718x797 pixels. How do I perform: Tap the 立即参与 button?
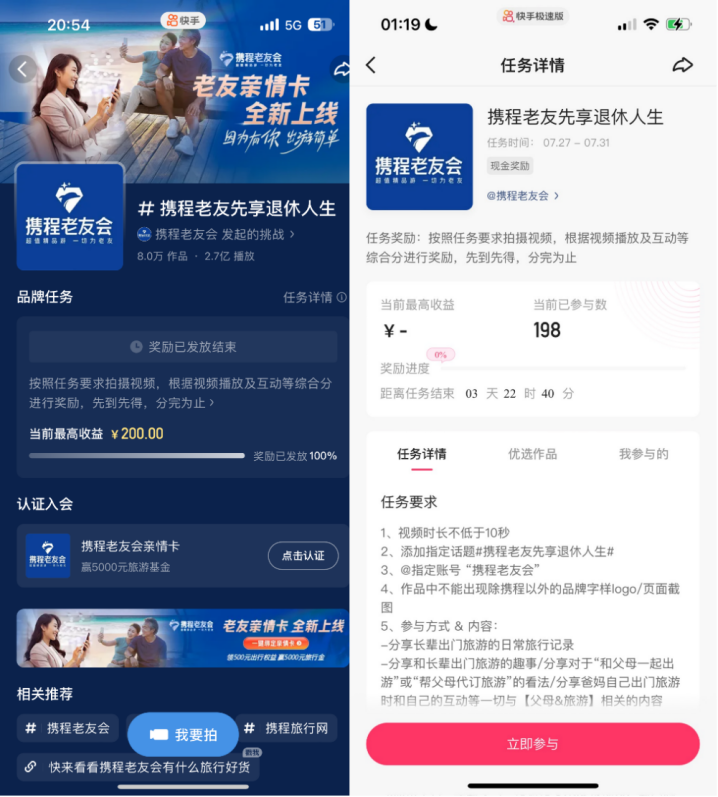coord(532,744)
